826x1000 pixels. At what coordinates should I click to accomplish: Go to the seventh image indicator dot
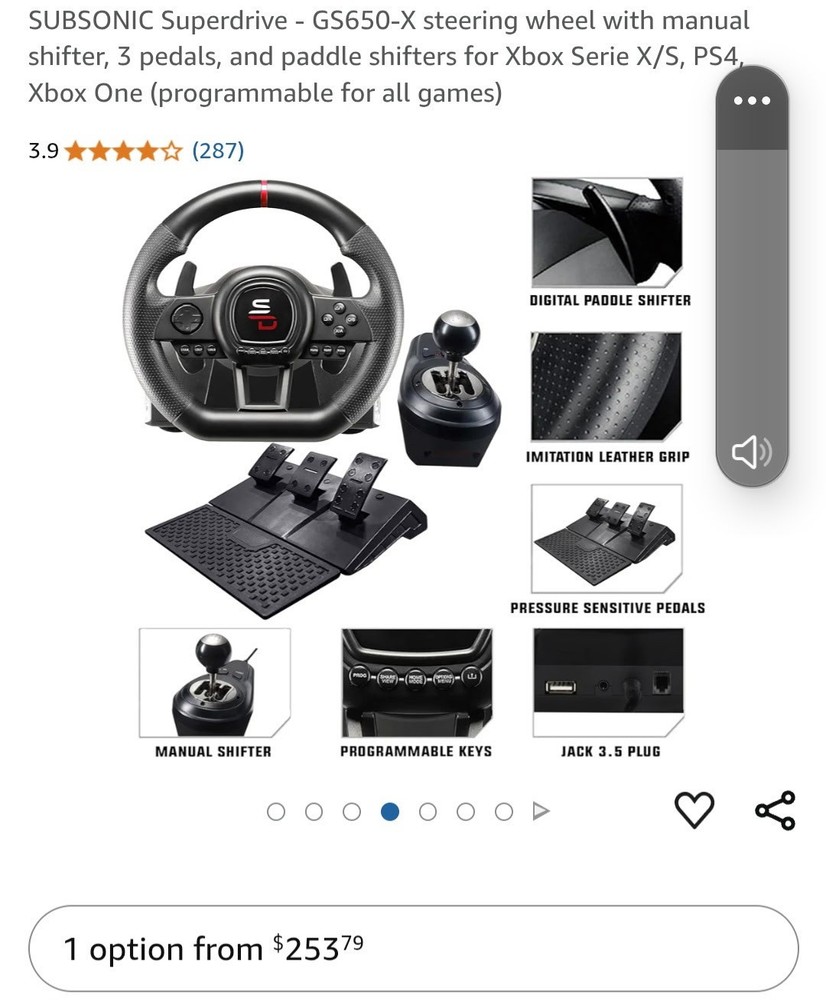point(504,811)
